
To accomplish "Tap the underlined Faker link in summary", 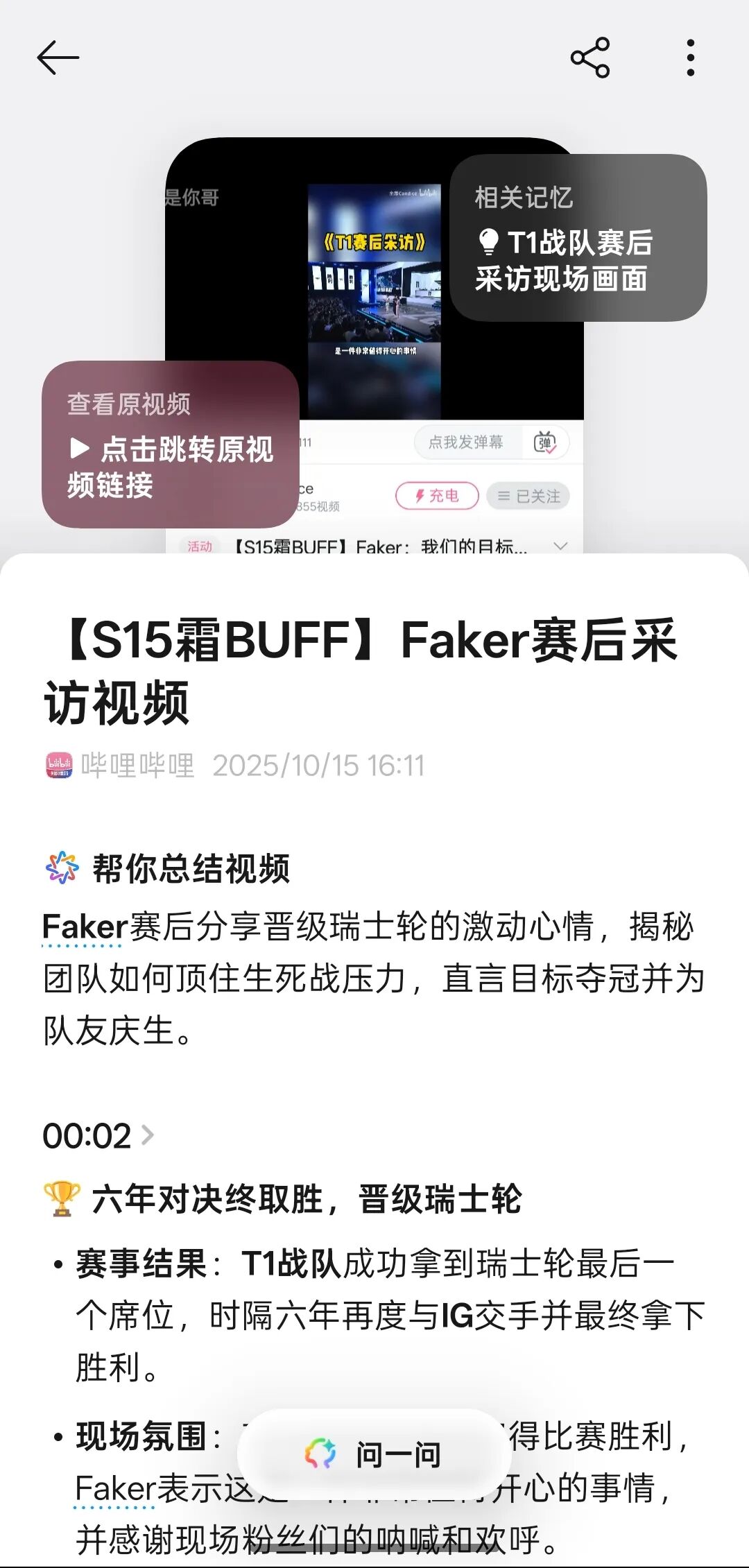I will [x=83, y=927].
